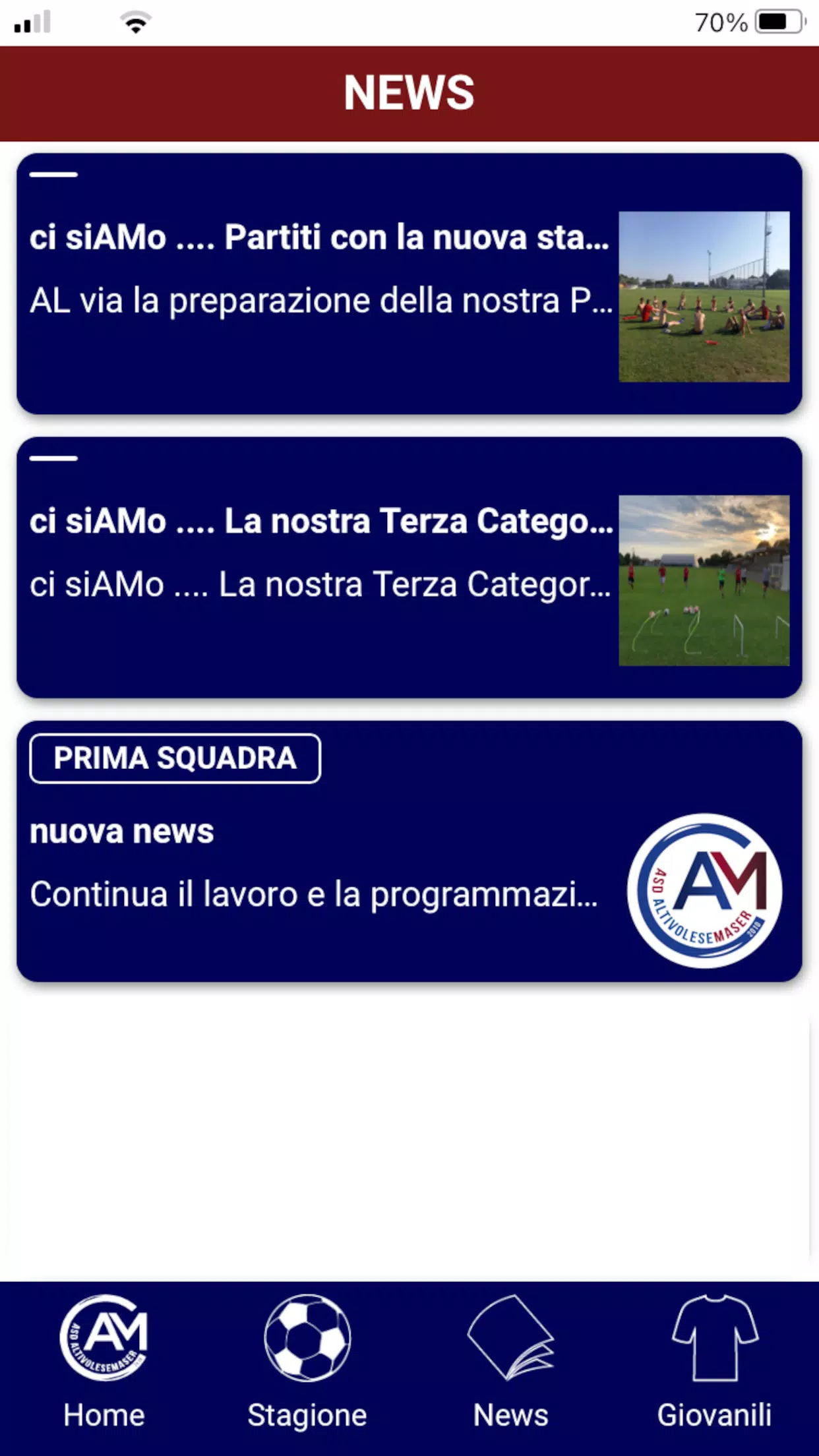Open the 'nuova news' article card
Screen dimensions: 819x1456
point(409,851)
